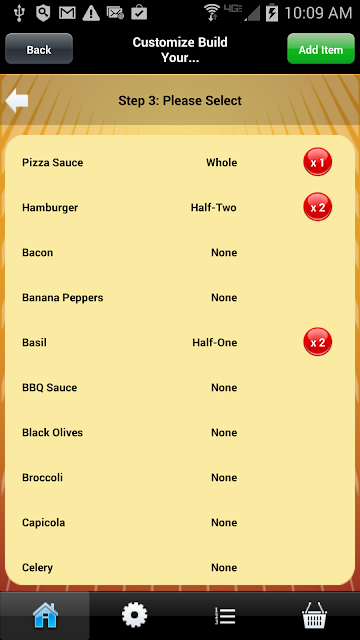
Task: Open the shopping basket tab
Action: 315,616
